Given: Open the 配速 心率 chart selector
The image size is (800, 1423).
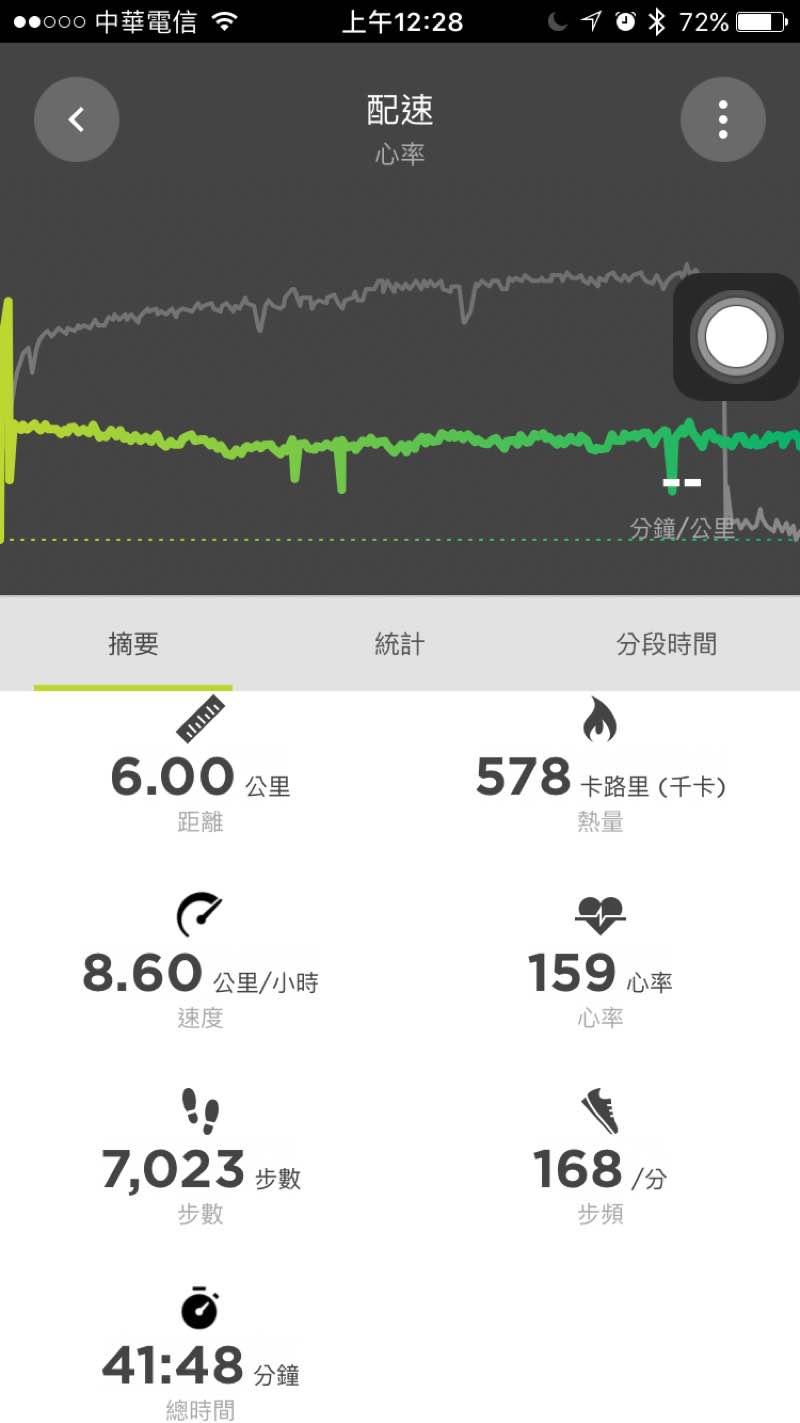Looking at the screenshot, I should [x=400, y=127].
